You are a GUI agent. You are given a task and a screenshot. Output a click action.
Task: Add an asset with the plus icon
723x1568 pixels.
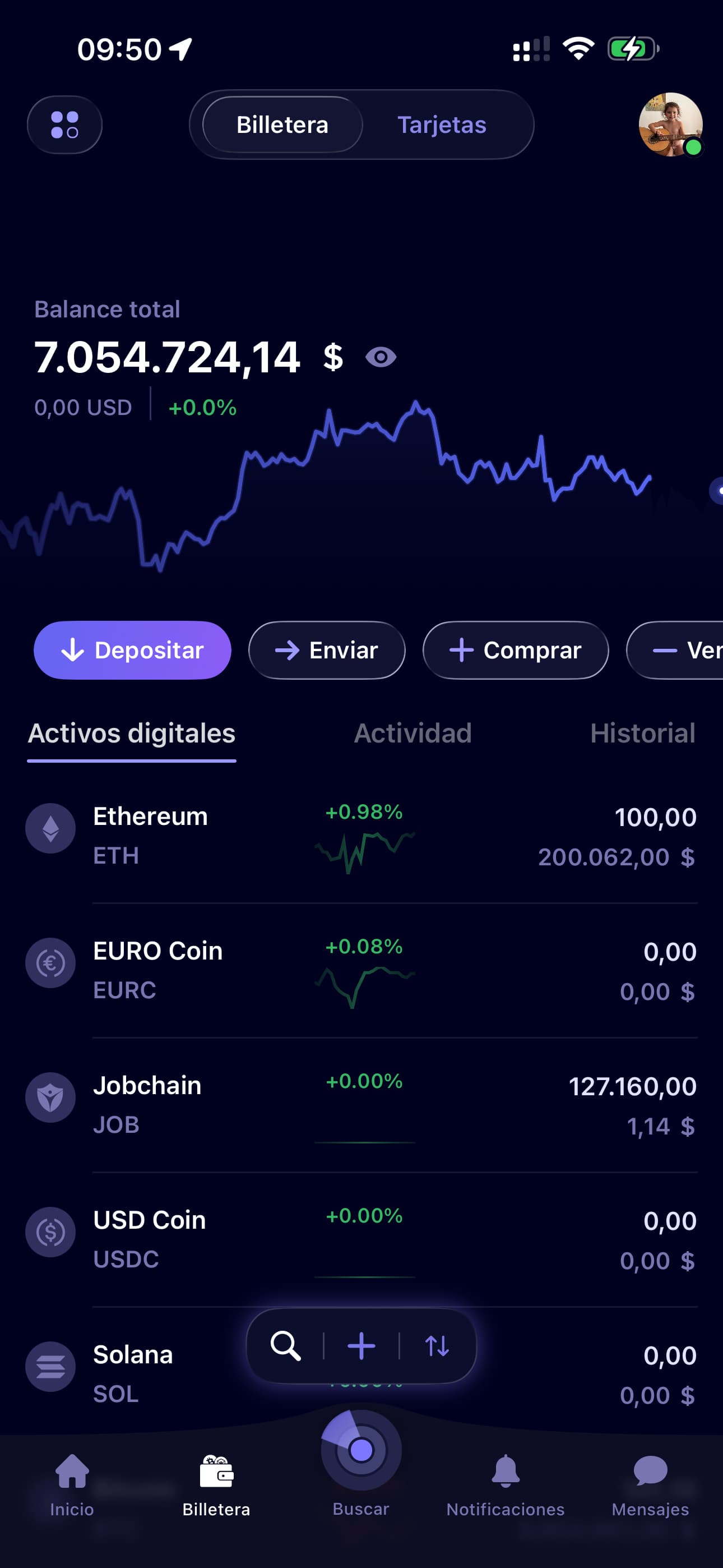pyautogui.click(x=361, y=1346)
